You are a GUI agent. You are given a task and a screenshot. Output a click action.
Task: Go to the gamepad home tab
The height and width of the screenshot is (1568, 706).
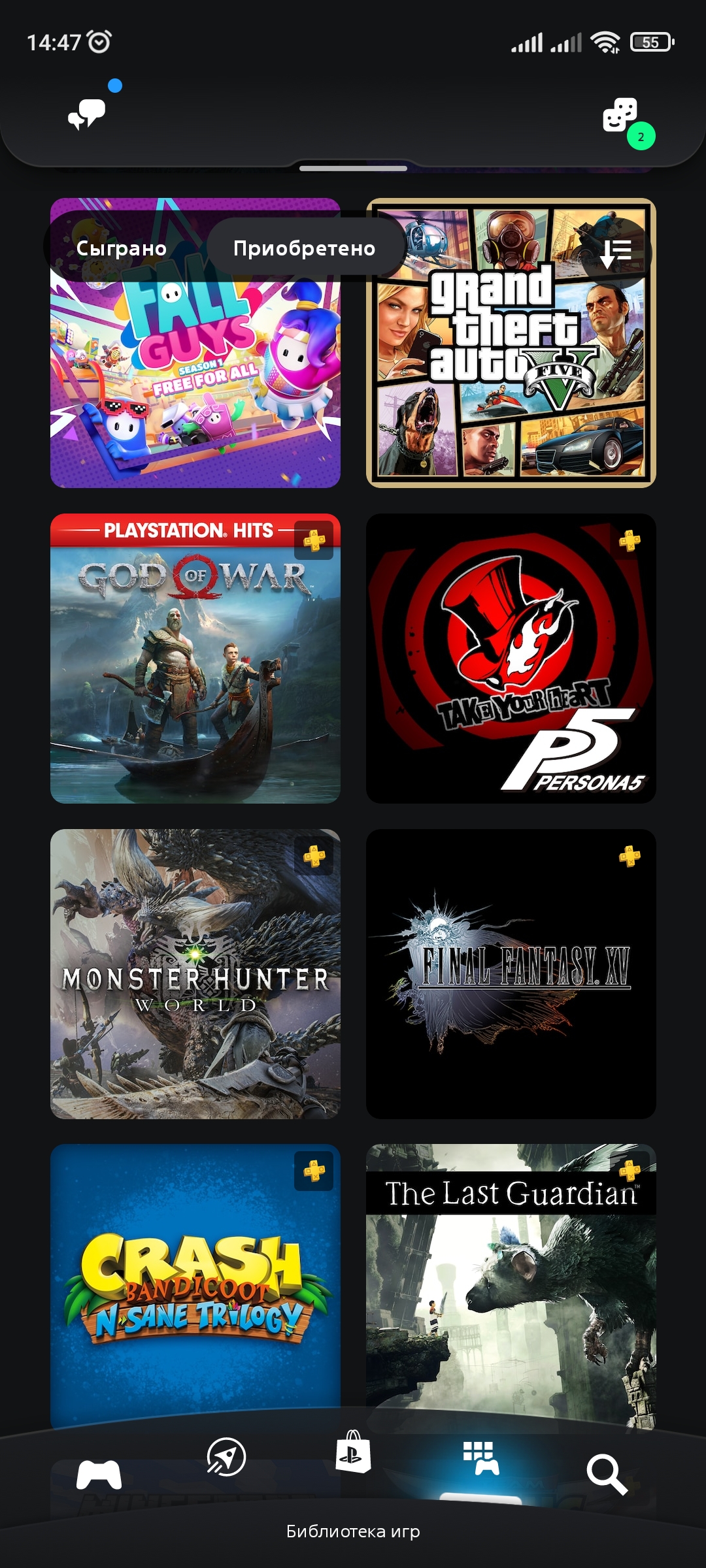tap(99, 1475)
